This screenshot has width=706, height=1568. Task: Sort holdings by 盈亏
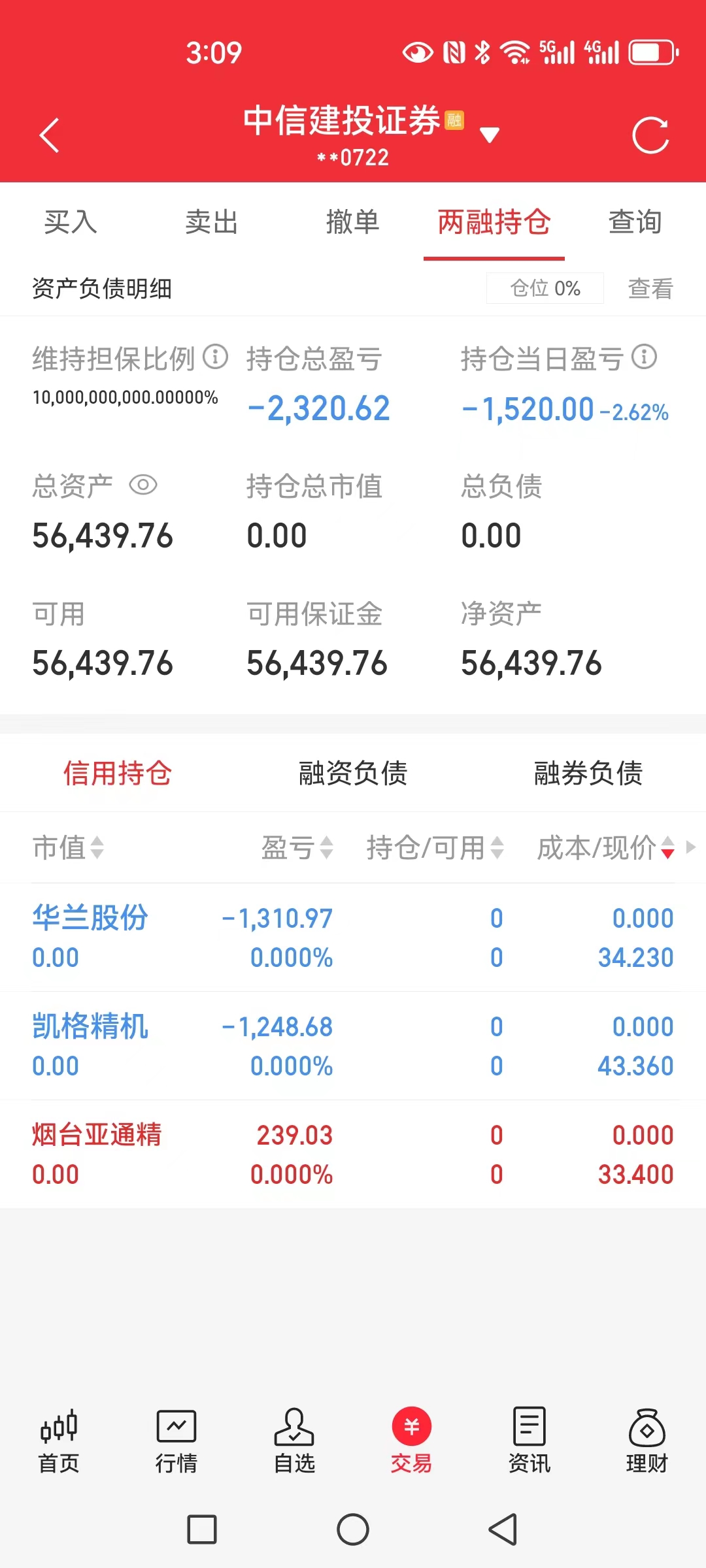pos(297,847)
